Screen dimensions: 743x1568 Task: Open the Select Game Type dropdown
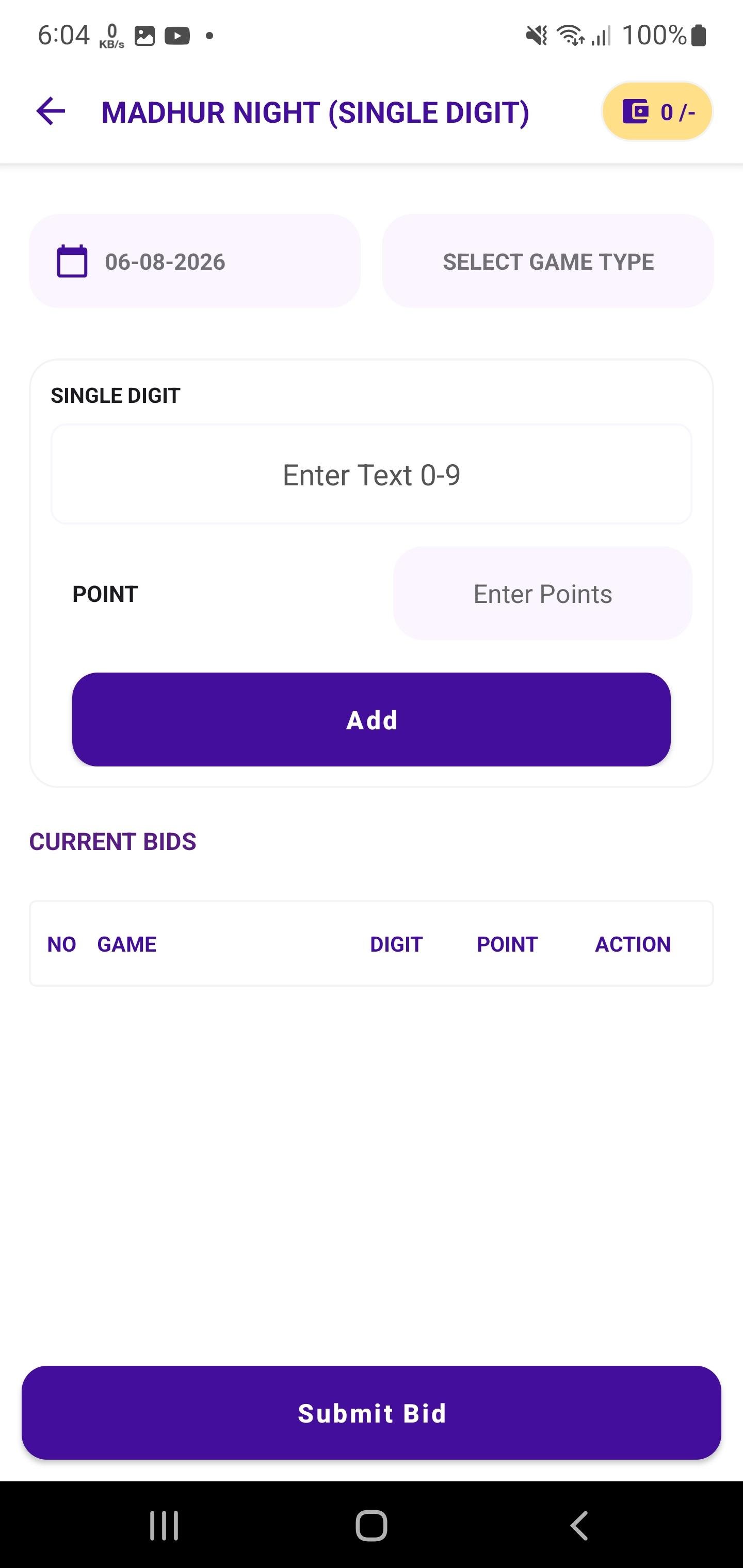[548, 261]
